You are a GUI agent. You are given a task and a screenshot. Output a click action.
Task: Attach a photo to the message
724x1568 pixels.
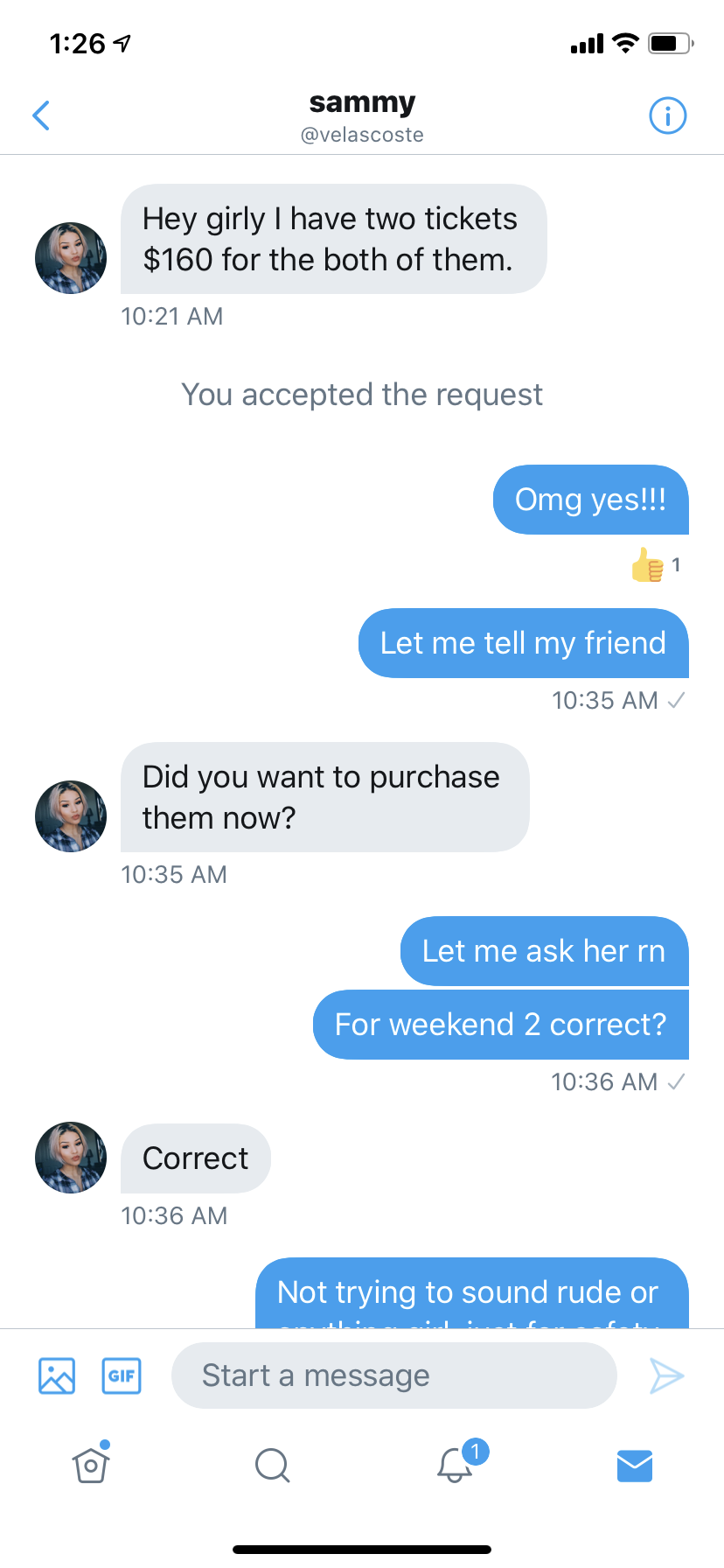pyautogui.click(x=57, y=1375)
